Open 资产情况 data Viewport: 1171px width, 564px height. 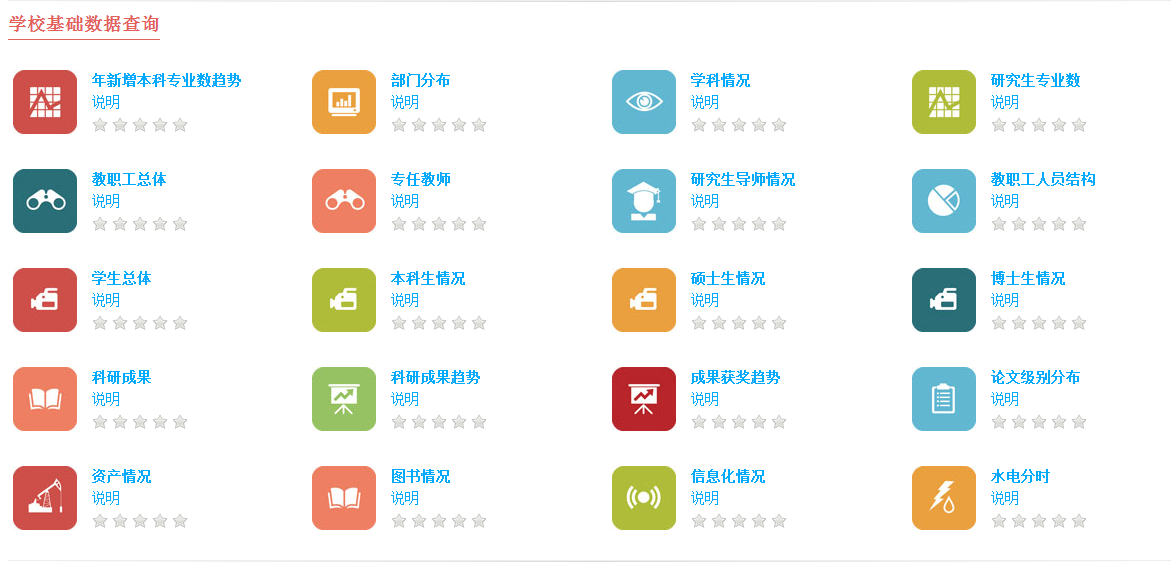pos(121,477)
